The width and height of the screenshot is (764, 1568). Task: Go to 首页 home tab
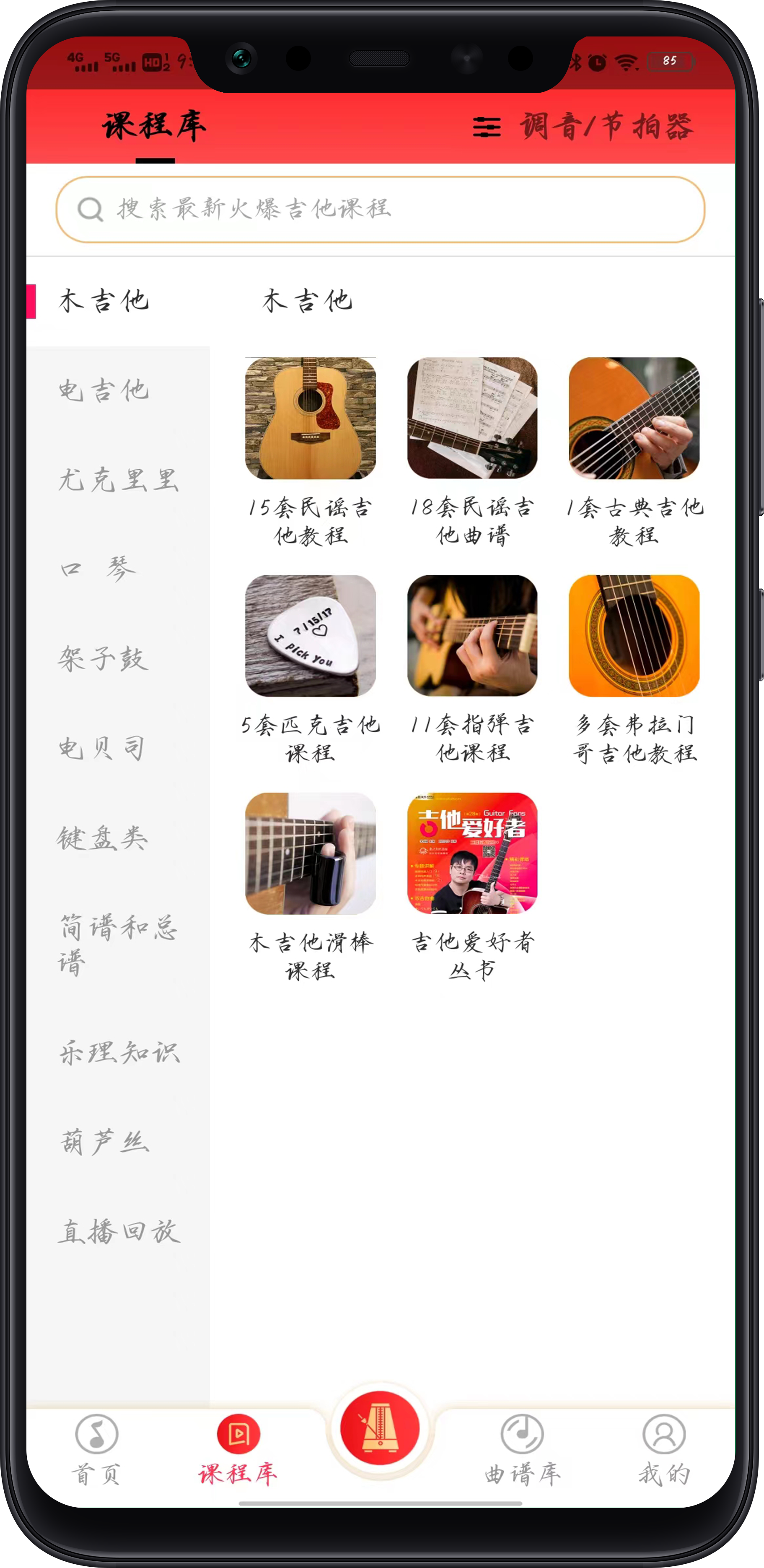(97, 1449)
